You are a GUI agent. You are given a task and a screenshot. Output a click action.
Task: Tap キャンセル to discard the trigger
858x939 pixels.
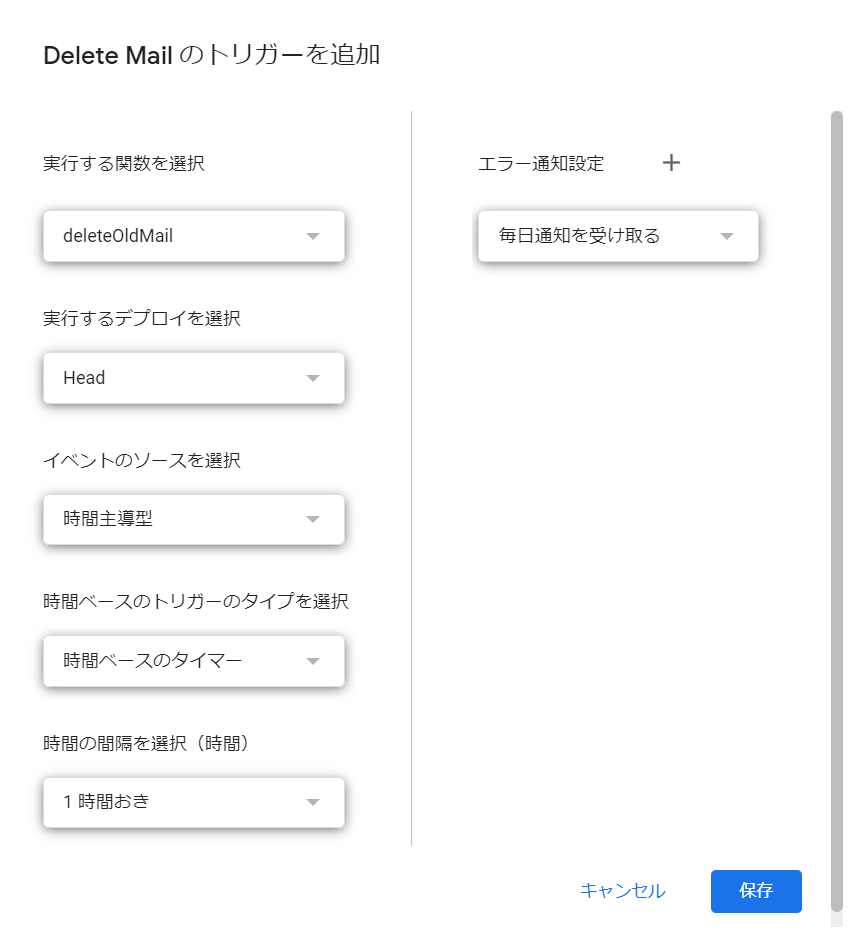pos(622,891)
